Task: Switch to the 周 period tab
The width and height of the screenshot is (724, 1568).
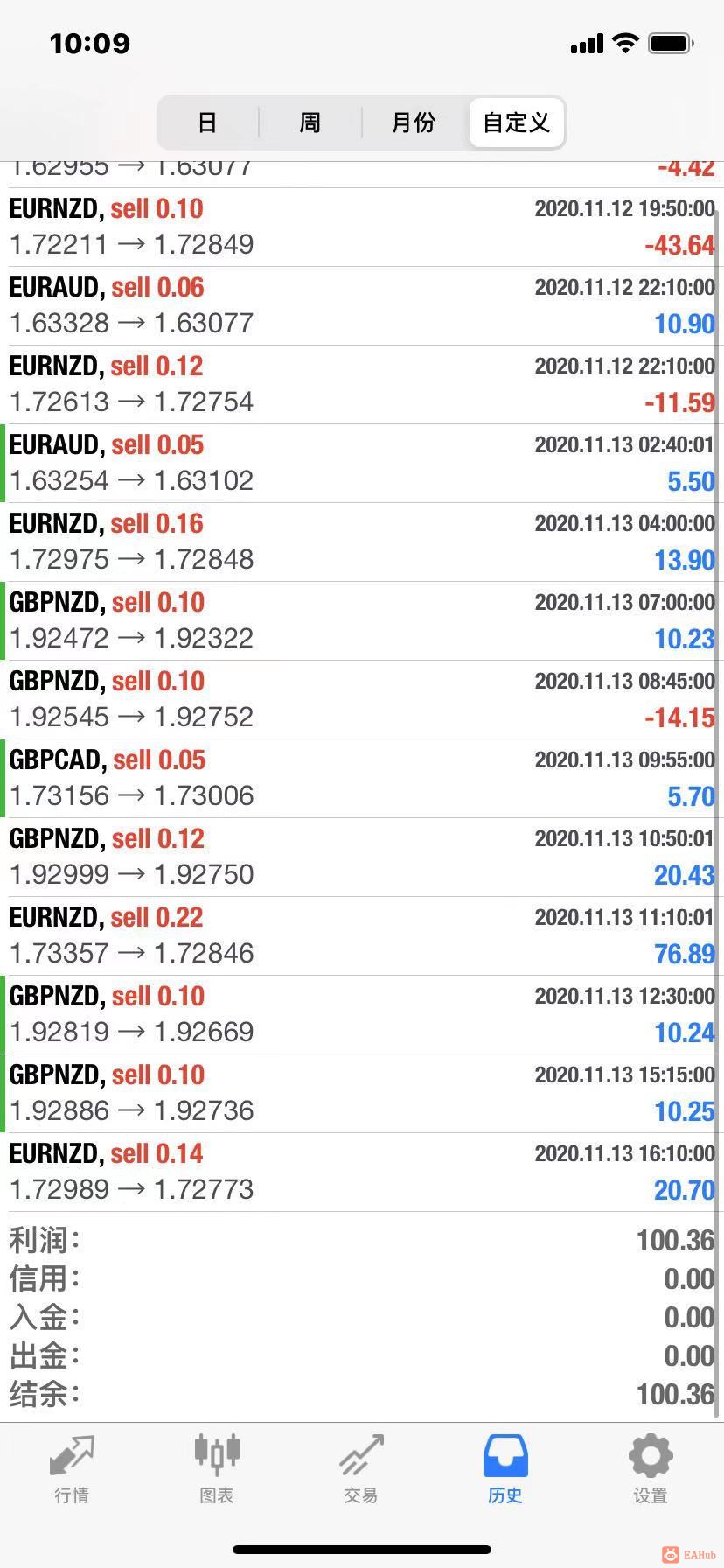Action: click(x=310, y=122)
